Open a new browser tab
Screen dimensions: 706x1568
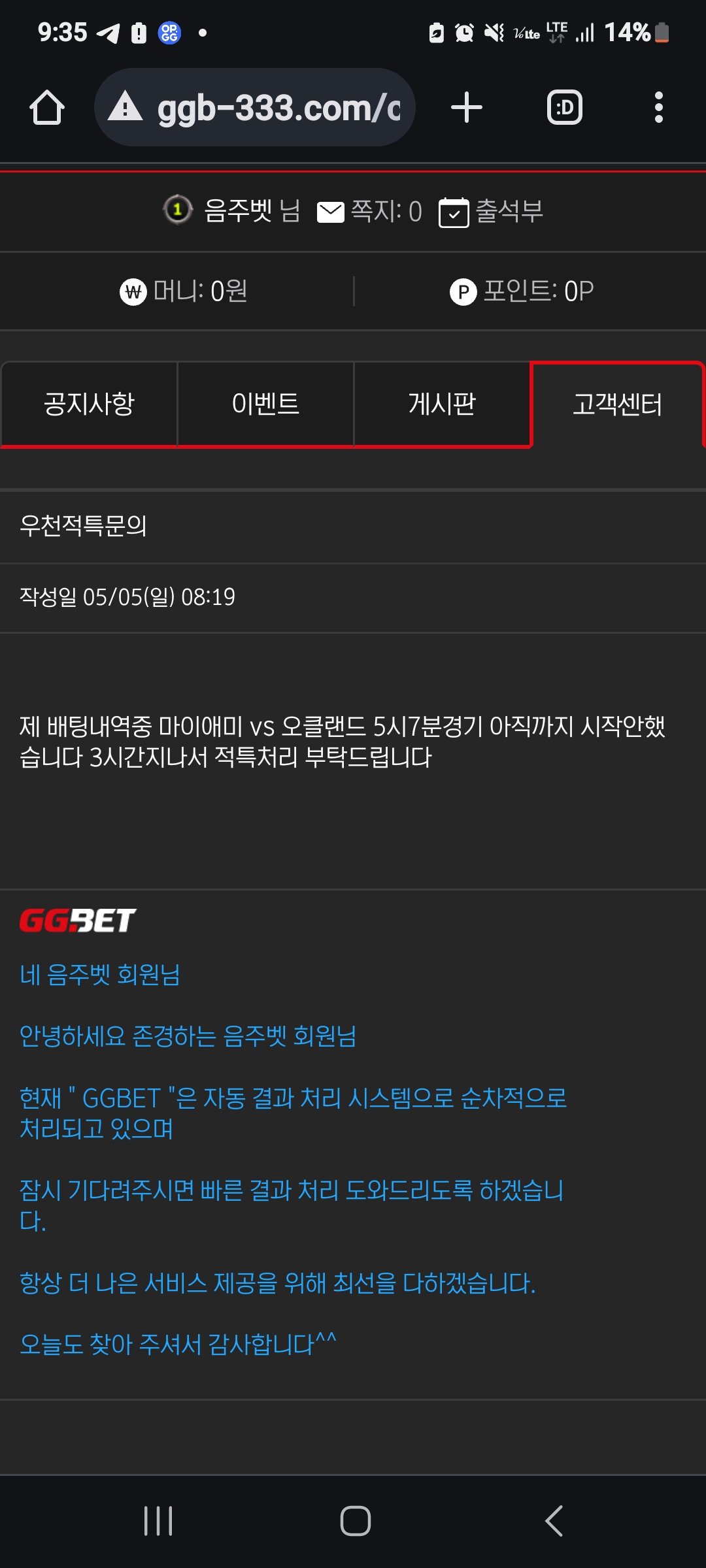point(467,108)
